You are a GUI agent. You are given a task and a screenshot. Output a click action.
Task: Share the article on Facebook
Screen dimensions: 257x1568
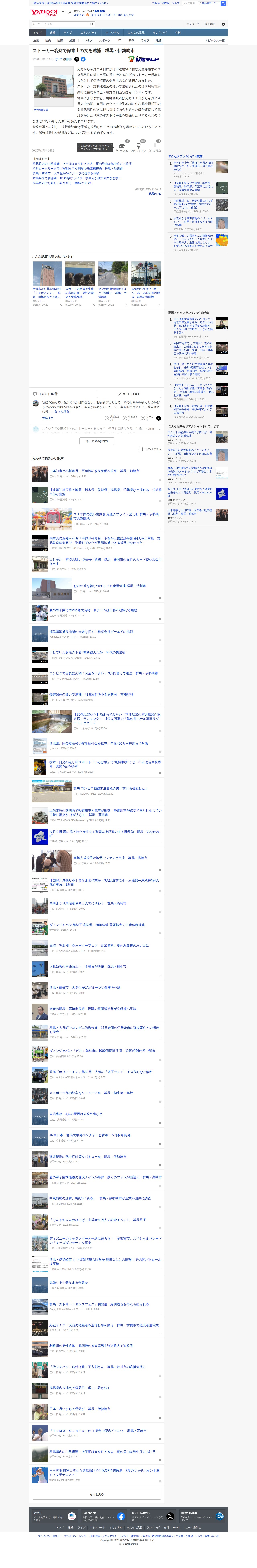coord(83,59)
